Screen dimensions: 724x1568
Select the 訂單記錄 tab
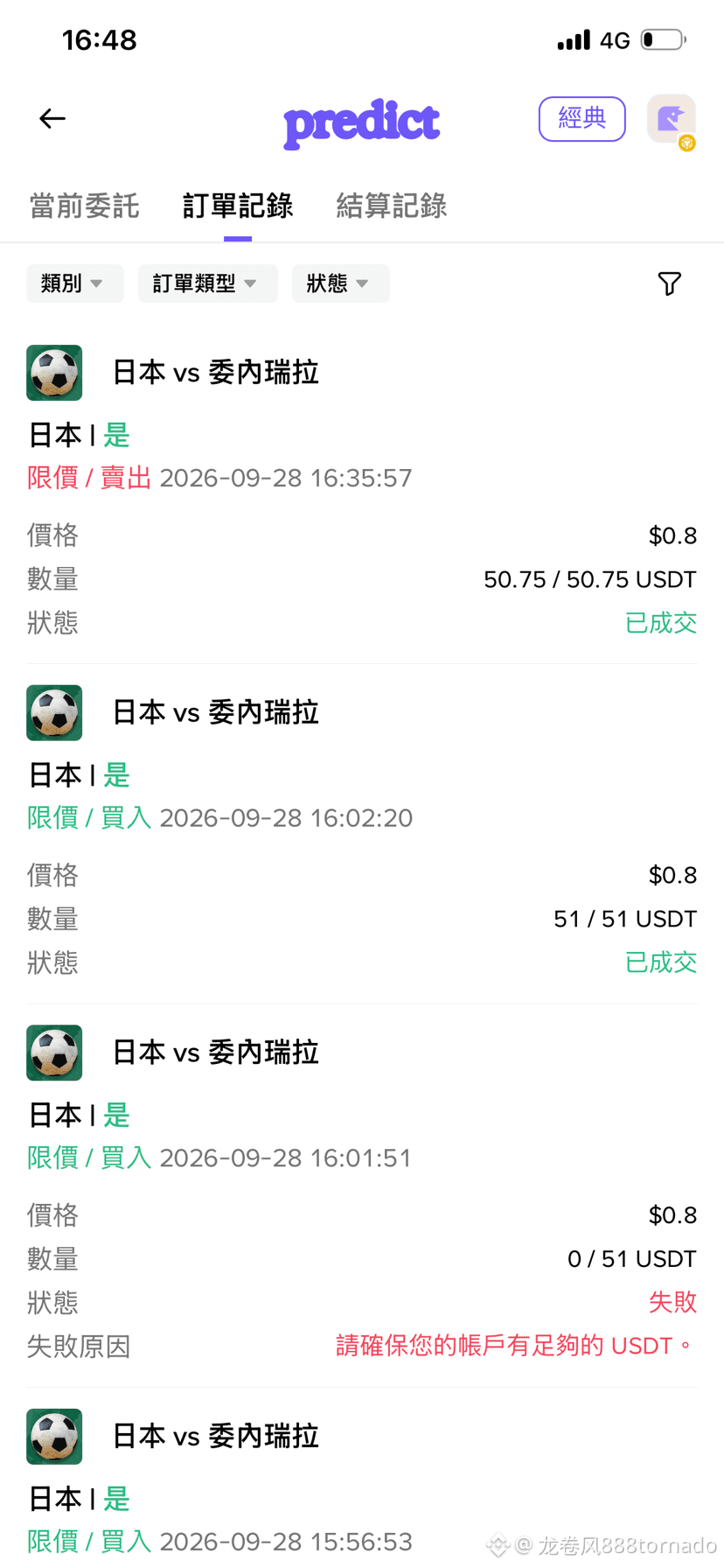pyautogui.click(x=238, y=206)
